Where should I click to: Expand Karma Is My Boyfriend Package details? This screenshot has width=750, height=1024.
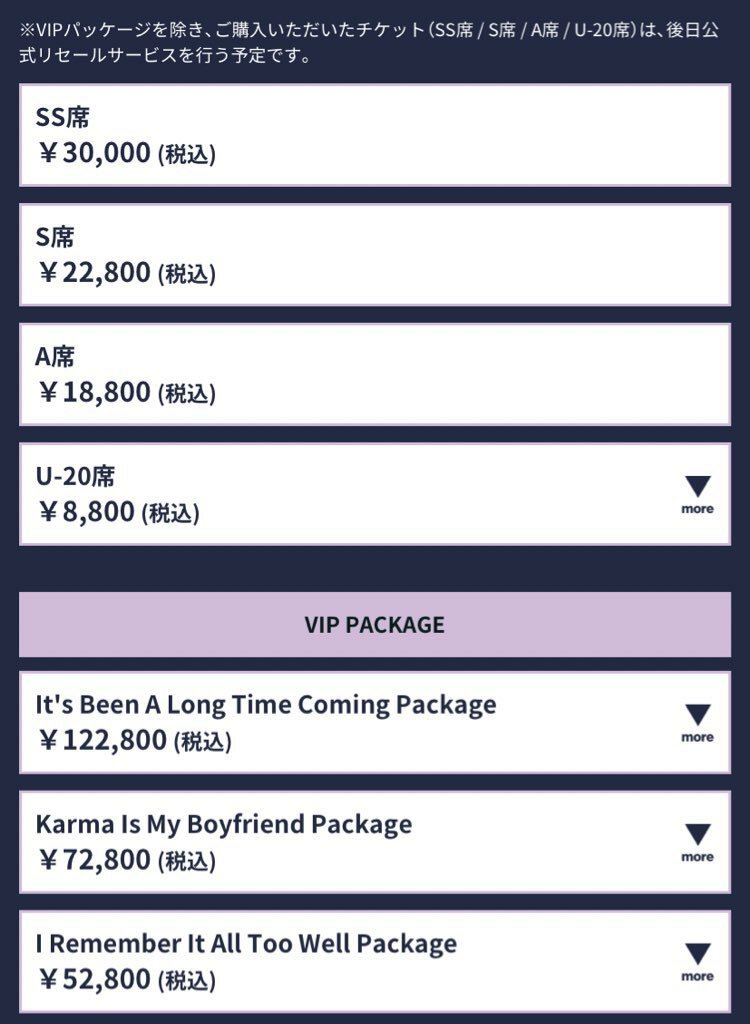tap(697, 842)
